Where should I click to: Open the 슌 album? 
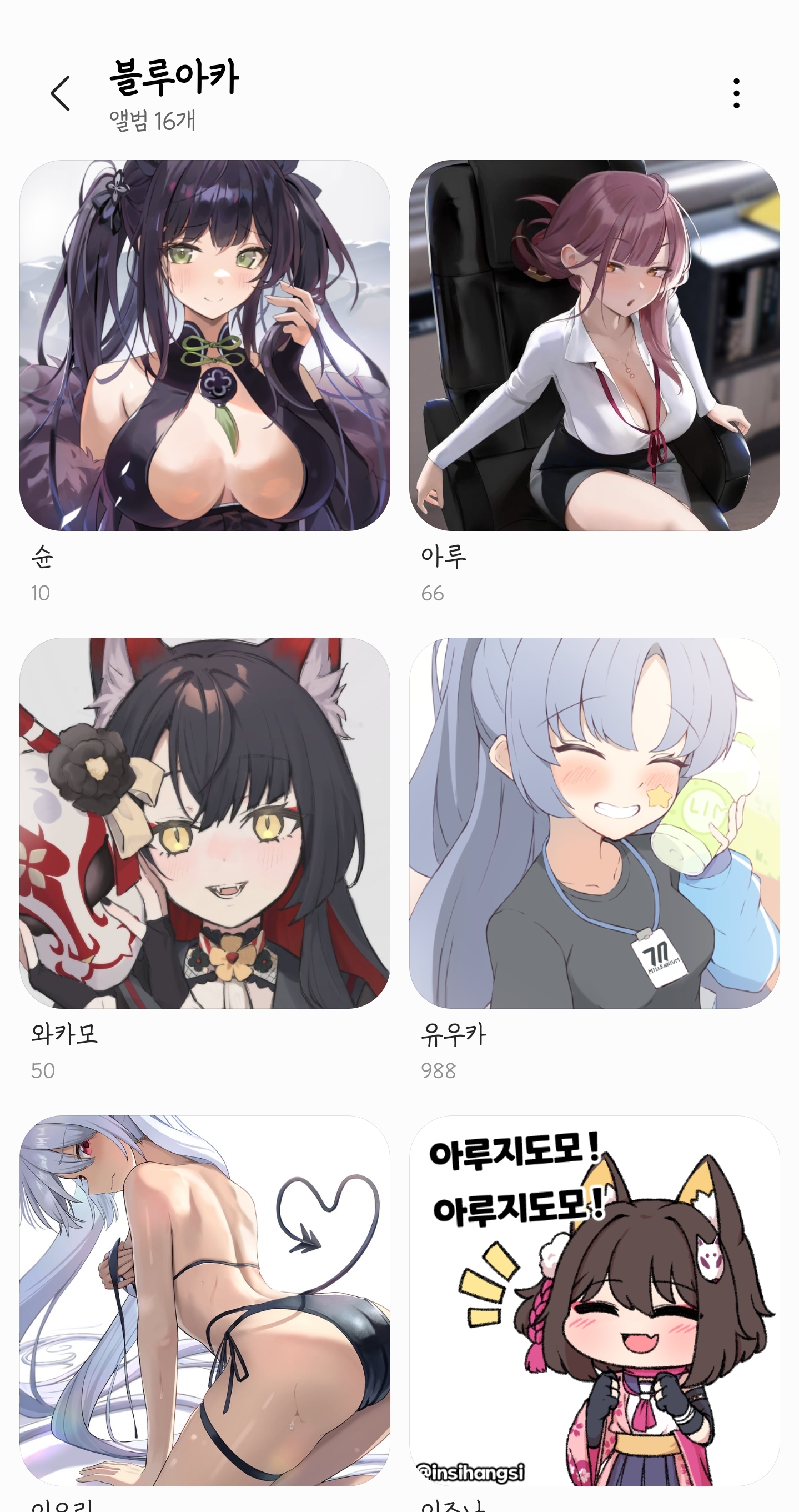click(x=205, y=345)
